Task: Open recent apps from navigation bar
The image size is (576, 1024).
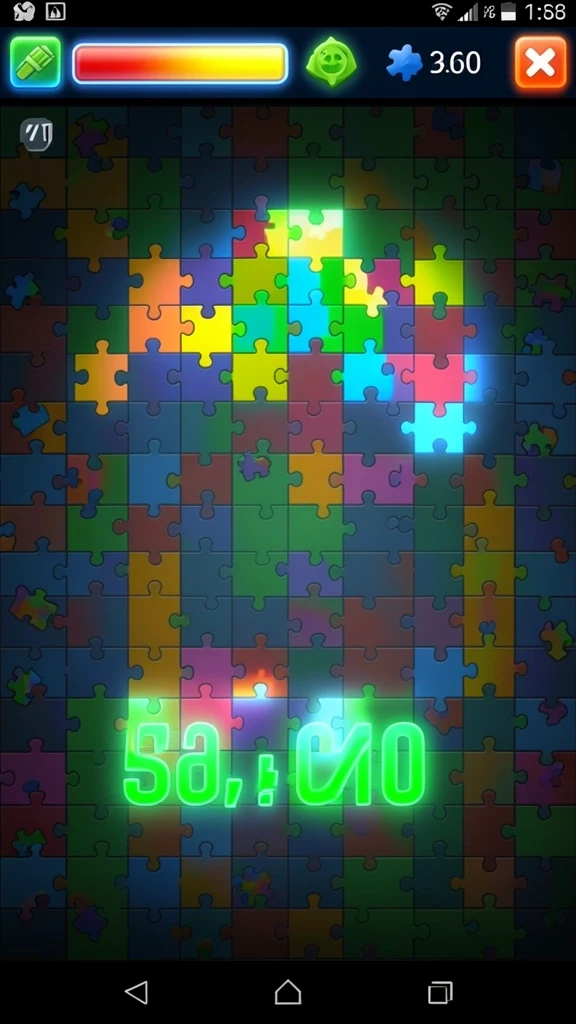Action: pos(440,993)
